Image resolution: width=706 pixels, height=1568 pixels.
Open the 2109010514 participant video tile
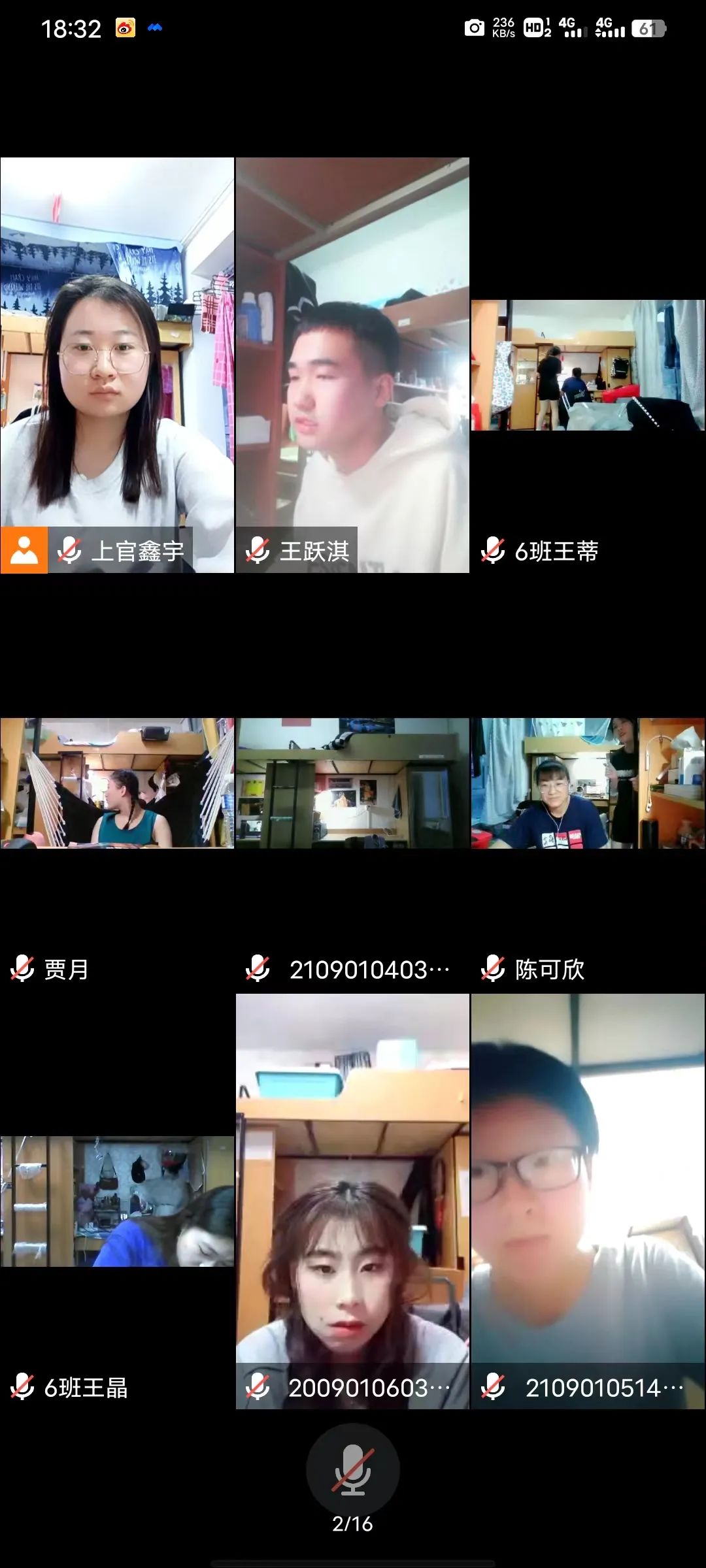pos(588,1201)
